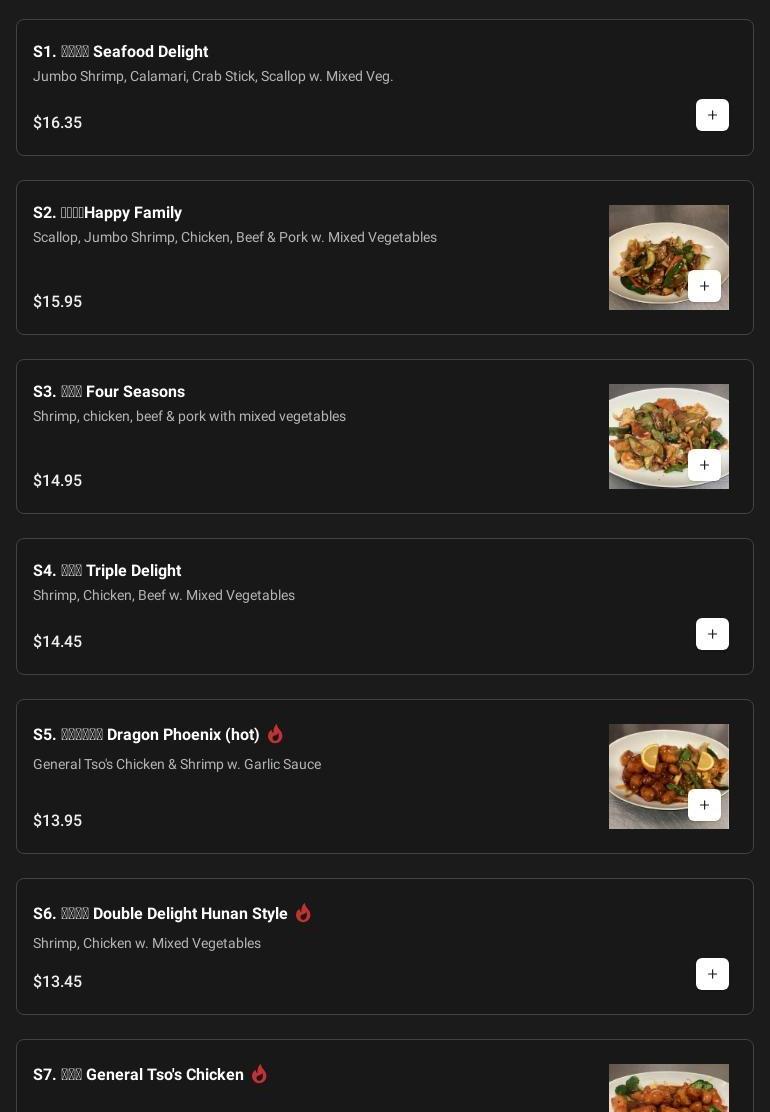Add S3 Four Seasons to cart

[x=704, y=465]
